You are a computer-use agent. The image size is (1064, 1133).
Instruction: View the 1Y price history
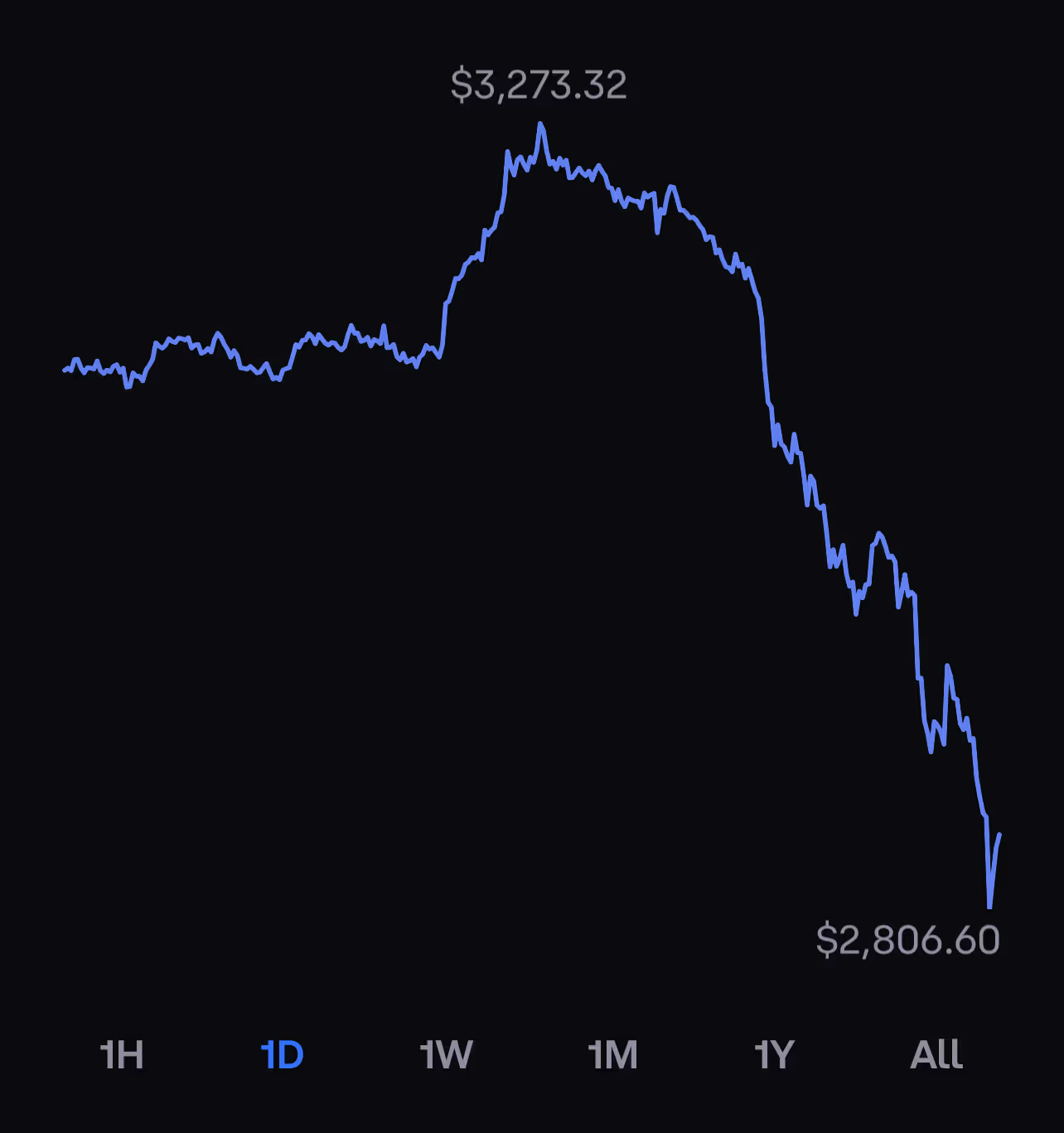pyautogui.click(x=774, y=1055)
